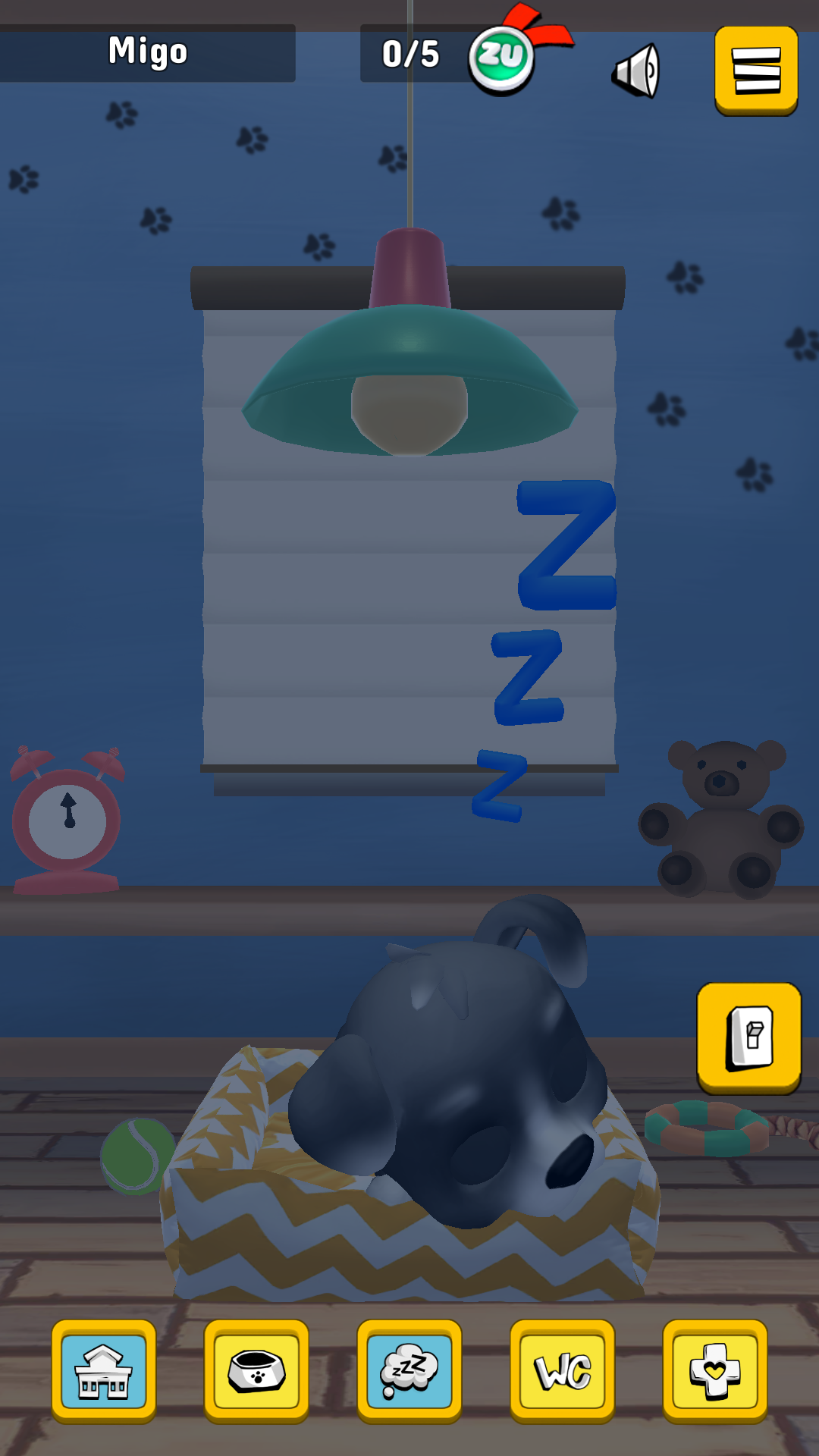Open the yellow hamburger menu

coord(756,70)
